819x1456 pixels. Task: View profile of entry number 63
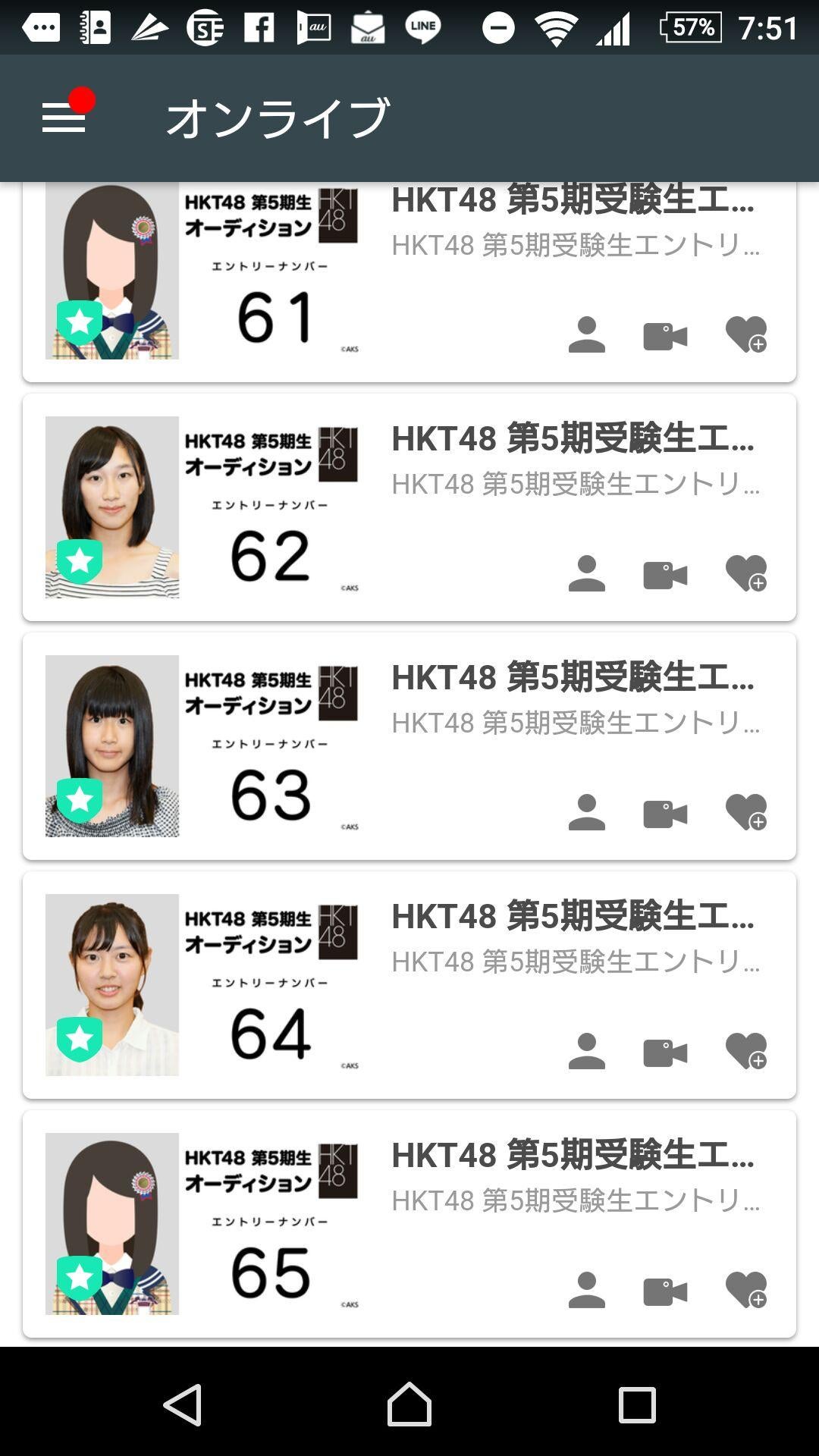click(587, 813)
